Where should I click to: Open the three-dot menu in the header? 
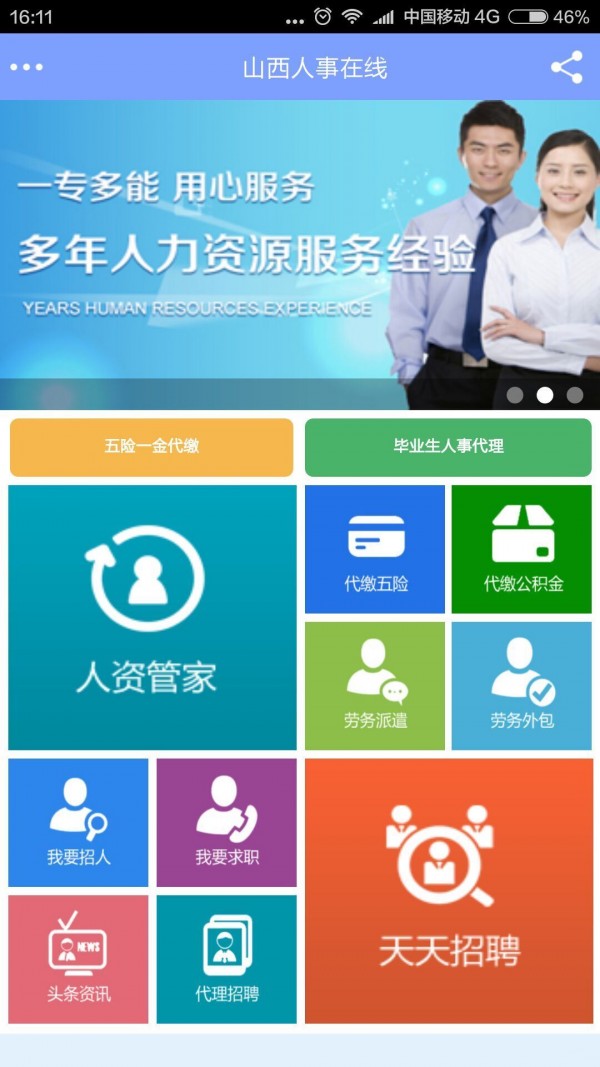(x=27, y=67)
